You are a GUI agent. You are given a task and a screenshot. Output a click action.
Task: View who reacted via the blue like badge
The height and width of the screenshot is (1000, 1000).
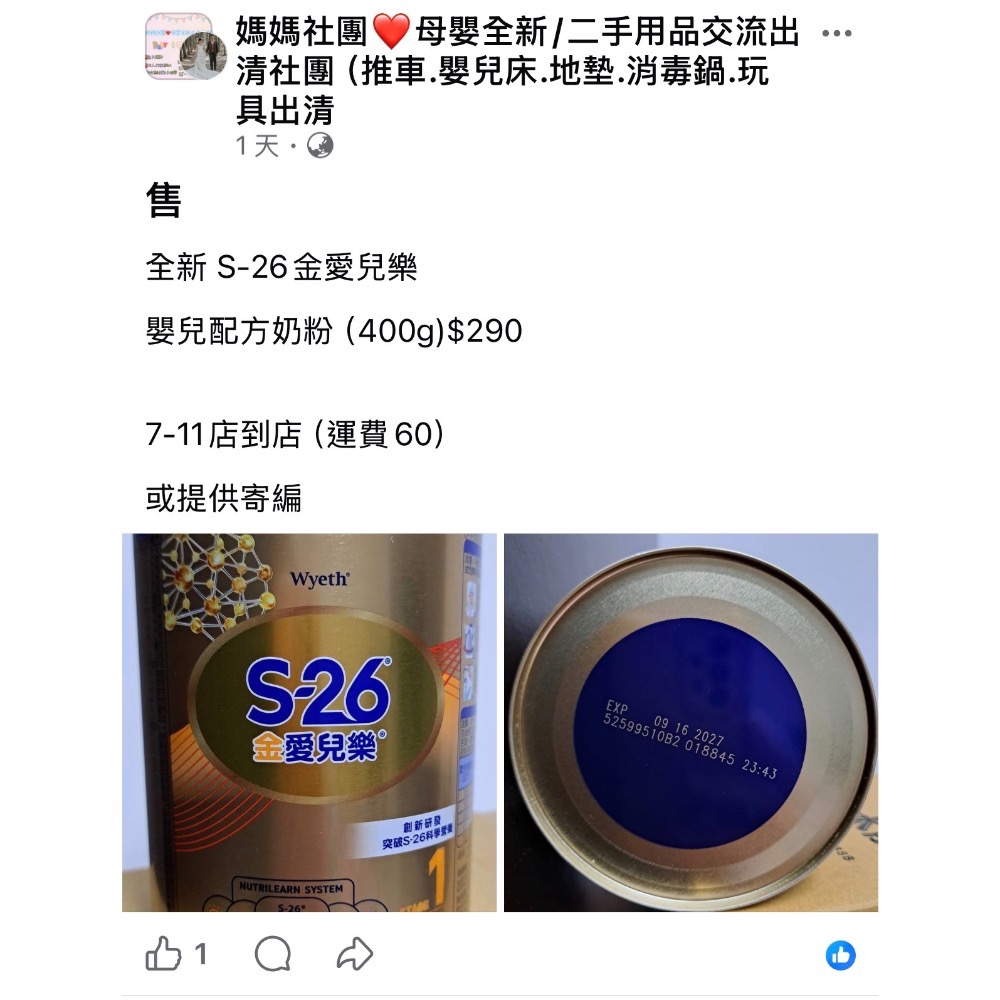[x=840, y=955]
